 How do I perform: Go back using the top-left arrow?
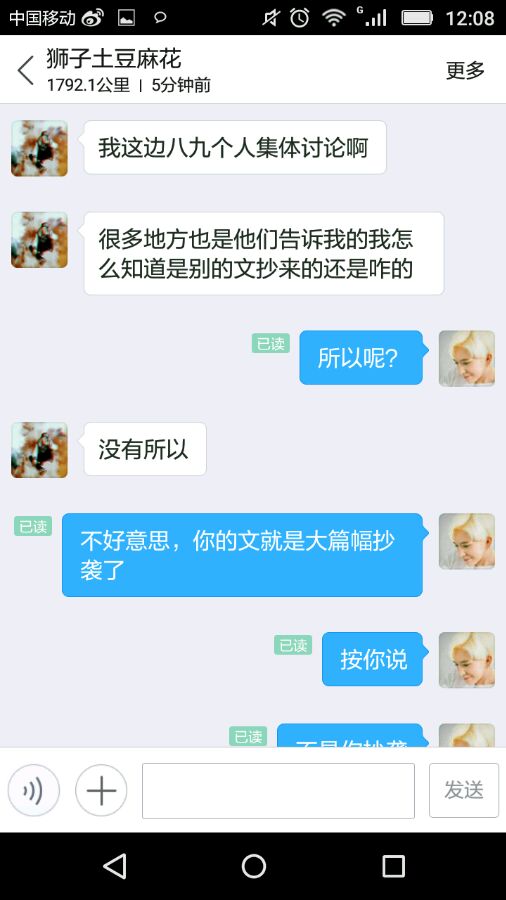25,71
